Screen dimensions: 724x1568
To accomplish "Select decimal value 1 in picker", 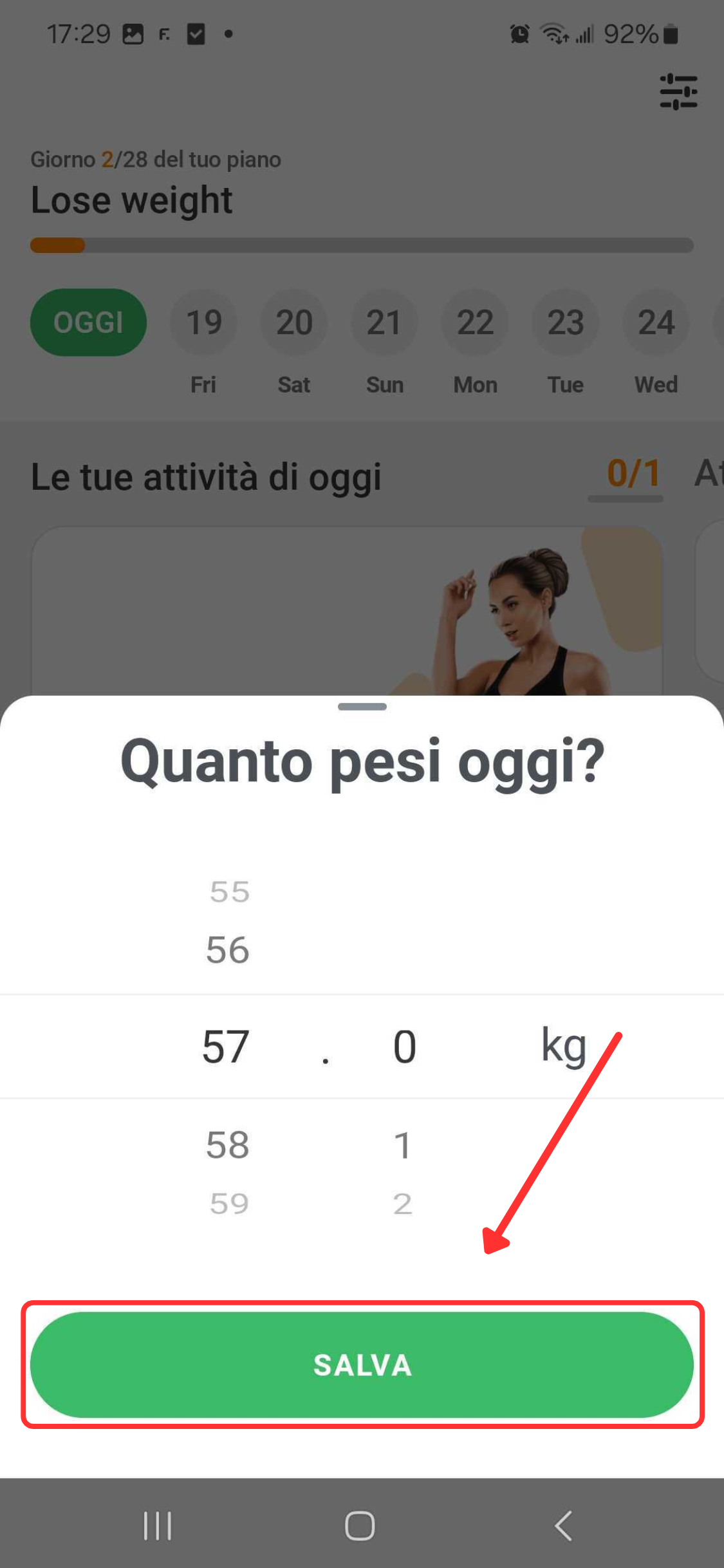I will pos(403,1145).
